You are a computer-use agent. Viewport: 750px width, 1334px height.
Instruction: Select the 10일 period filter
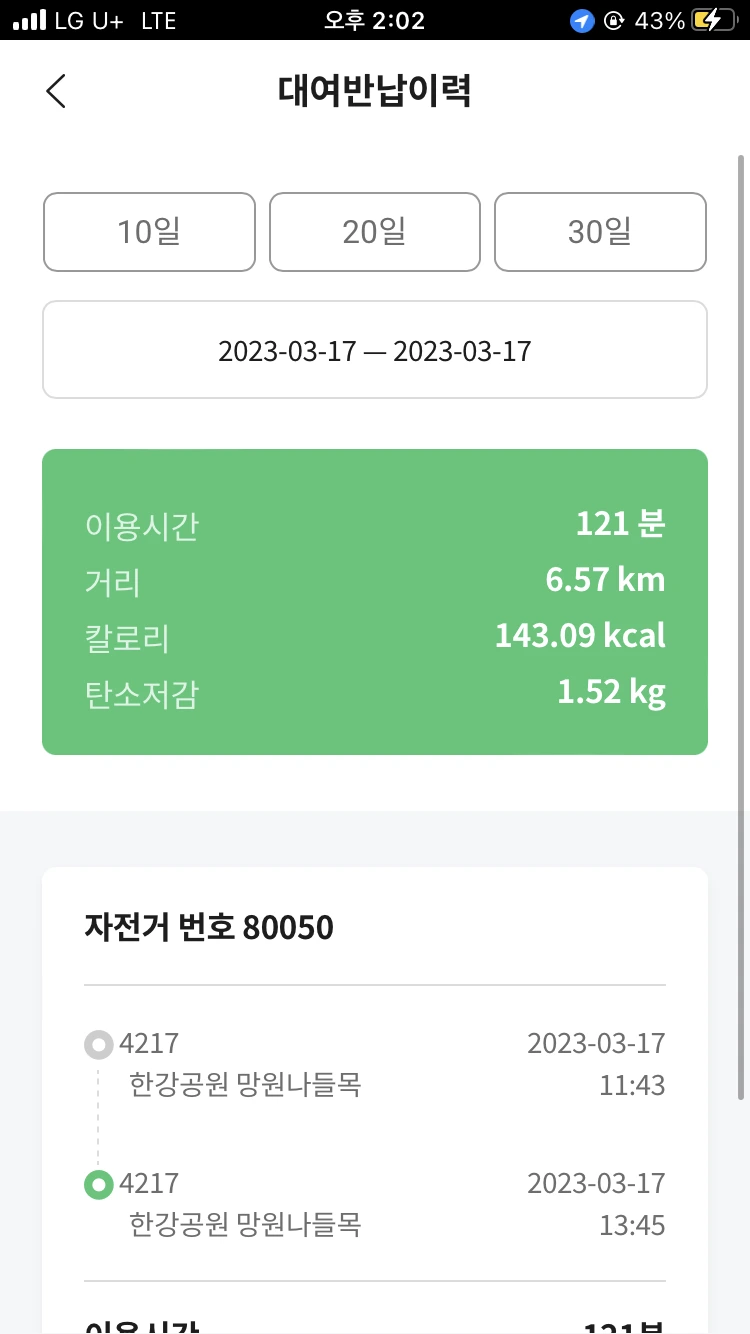149,232
